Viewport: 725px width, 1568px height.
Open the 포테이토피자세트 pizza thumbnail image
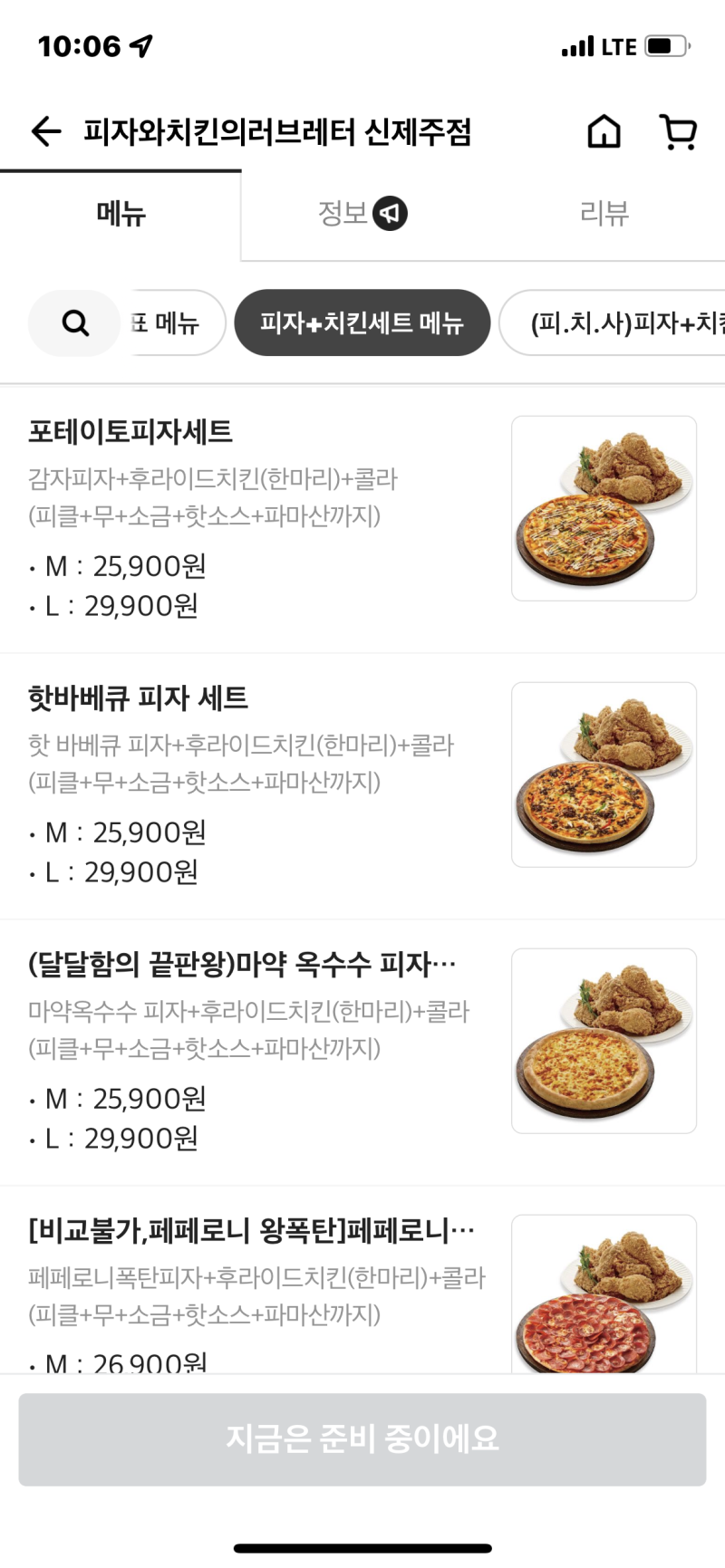[604, 508]
